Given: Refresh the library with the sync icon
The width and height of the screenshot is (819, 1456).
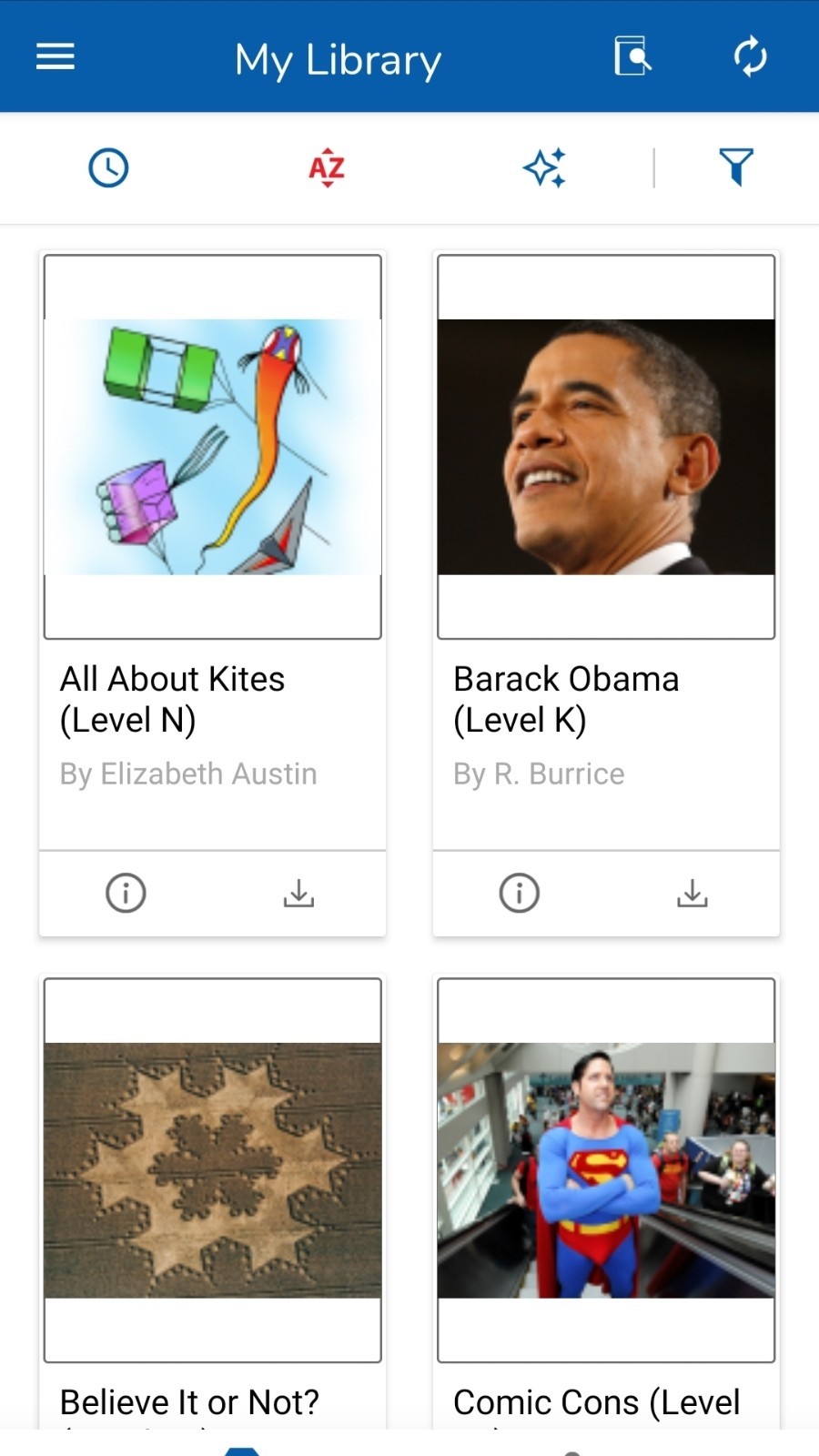Looking at the screenshot, I should (x=750, y=56).
